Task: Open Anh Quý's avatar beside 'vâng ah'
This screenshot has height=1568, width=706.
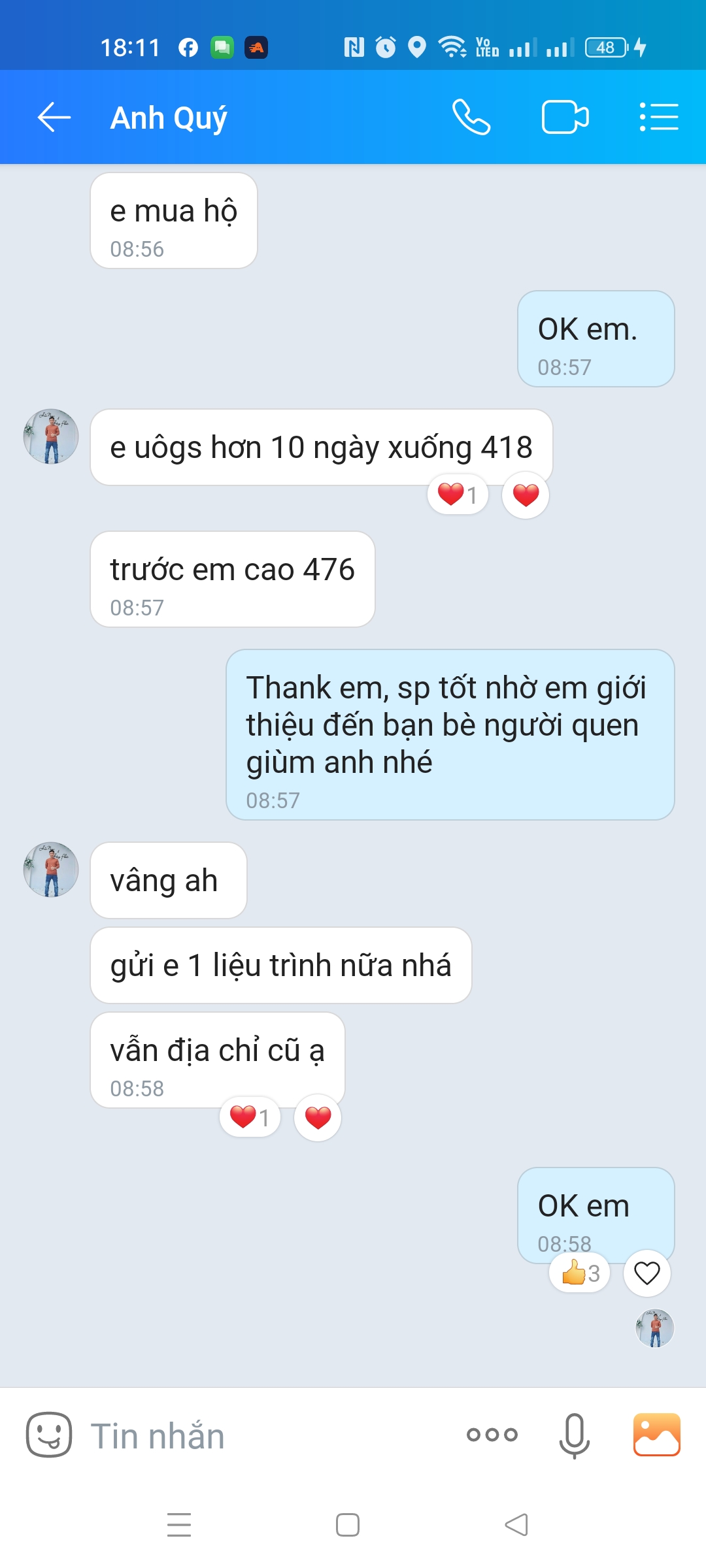Action: (x=51, y=870)
